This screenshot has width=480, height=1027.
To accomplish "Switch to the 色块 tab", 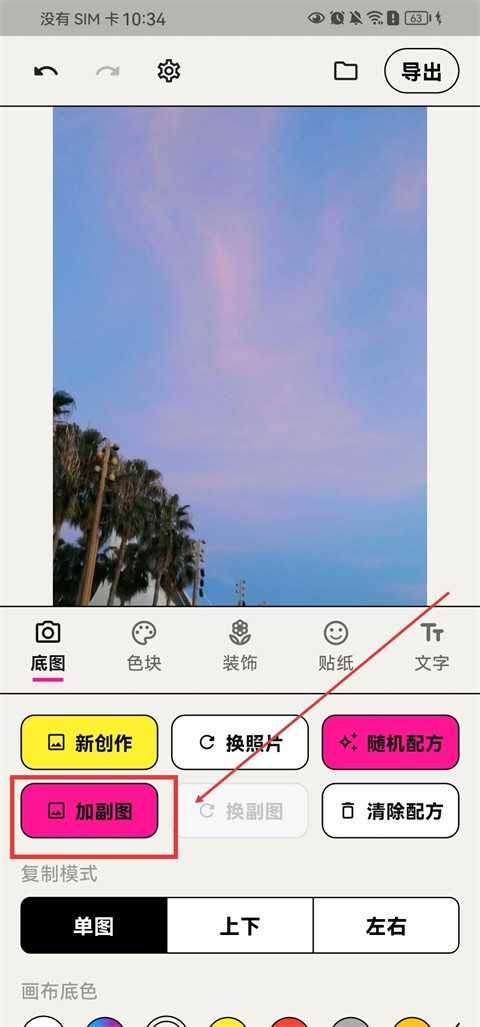I will [x=144, y=646].
